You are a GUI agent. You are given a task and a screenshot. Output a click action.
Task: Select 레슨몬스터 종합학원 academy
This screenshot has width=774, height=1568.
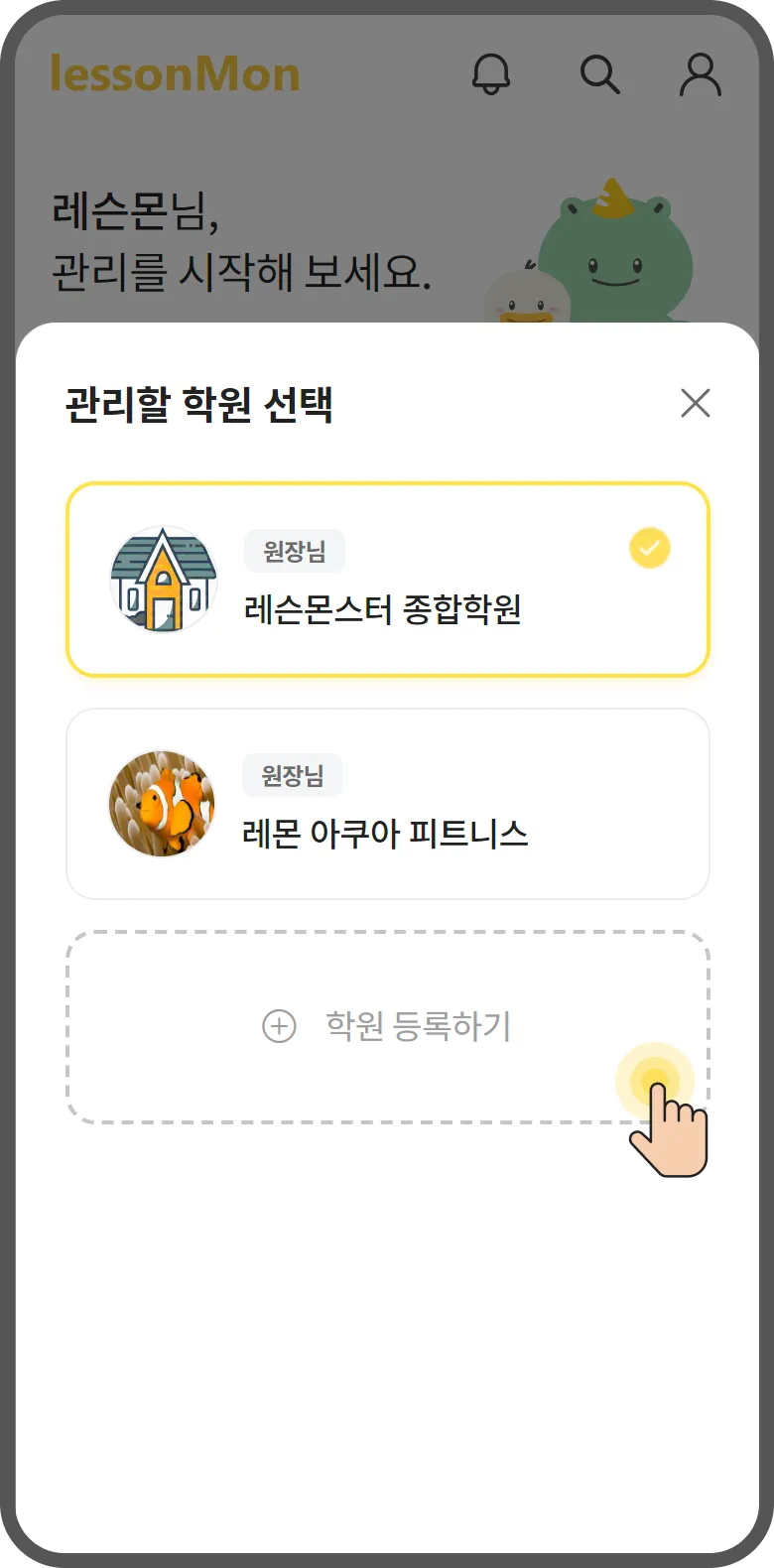(387, 580)
